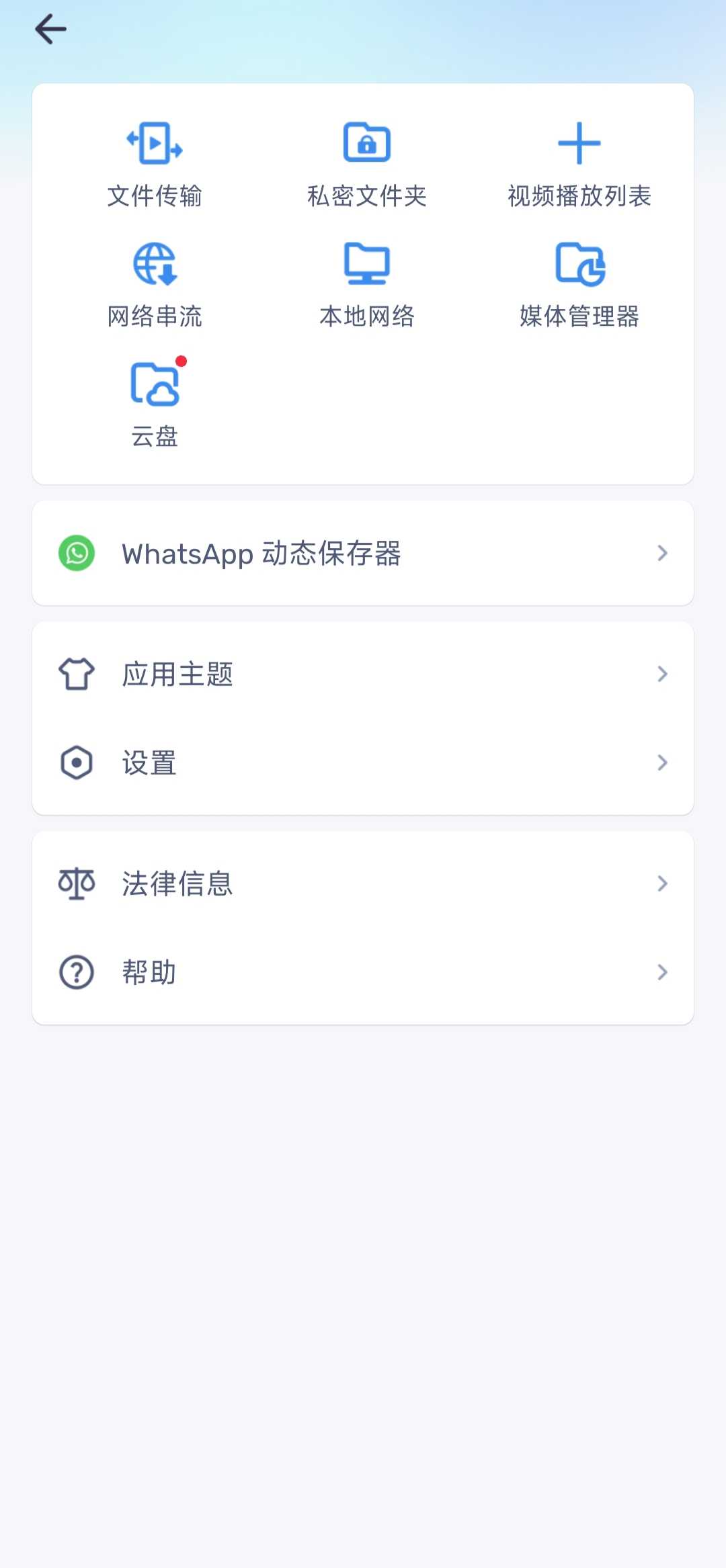Open WhatsApp 动态保存器

363,554
